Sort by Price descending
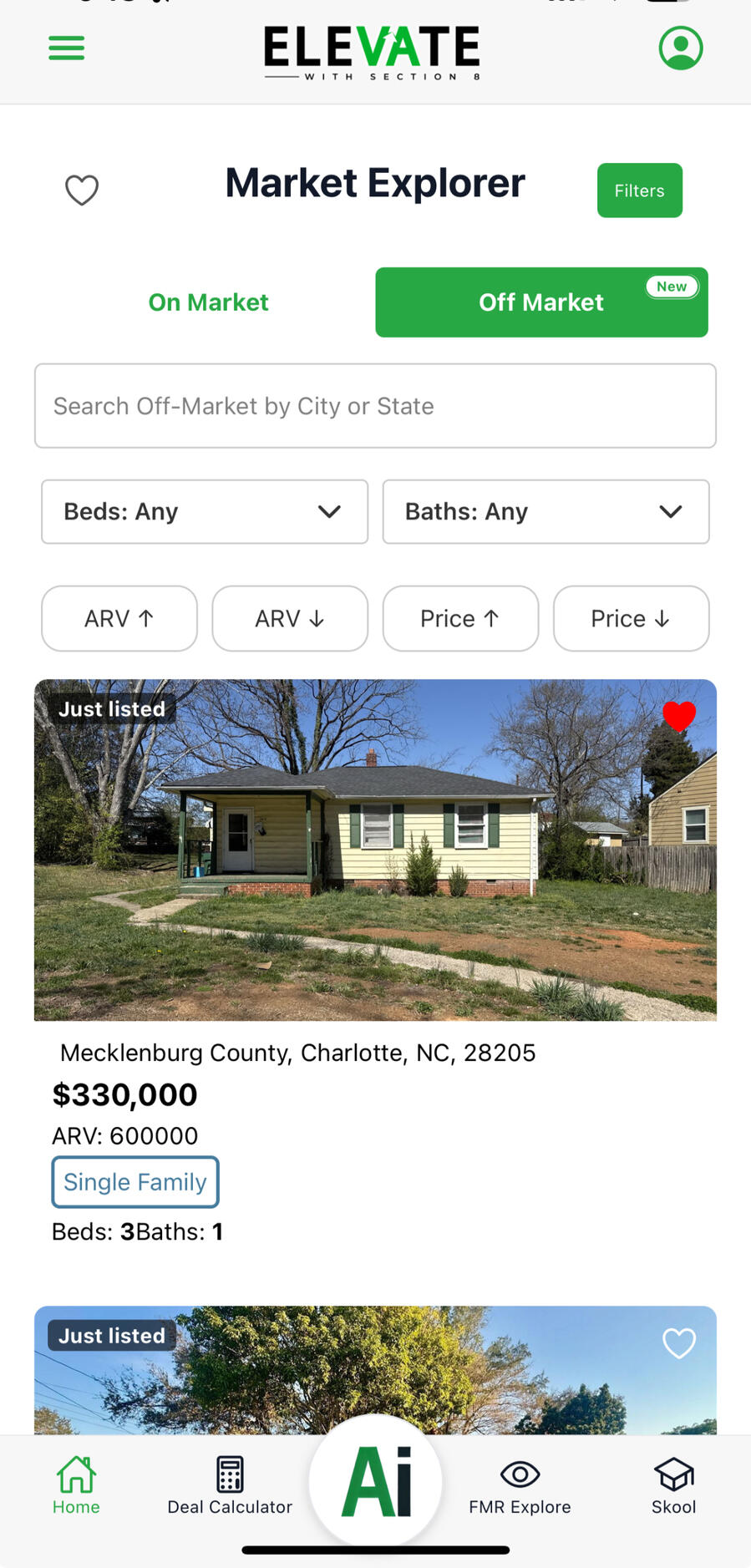751x1568 pixels. pos(631,618)
